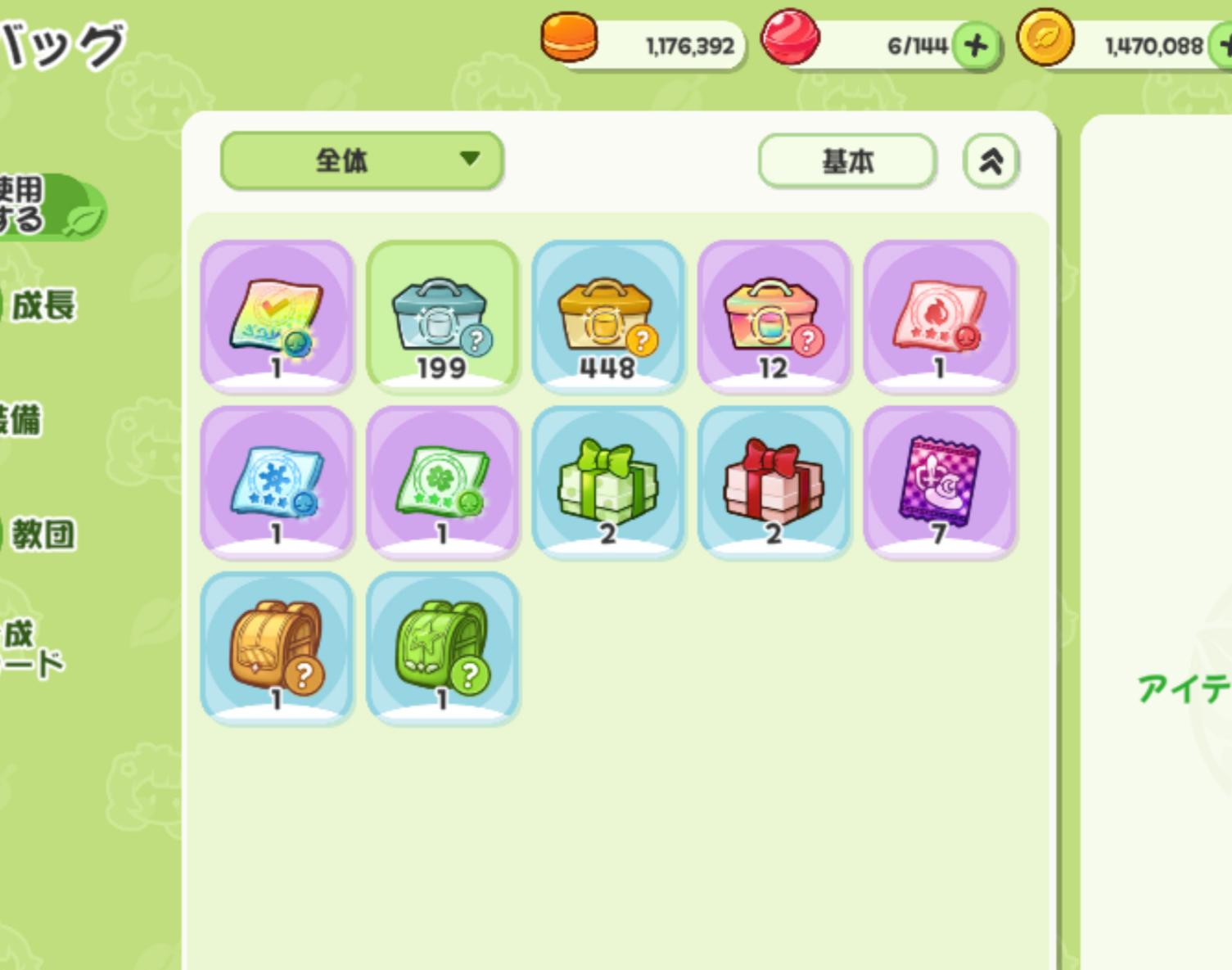
Task: Open the 全体 category dropdown
Action: (x=361, y=160)
